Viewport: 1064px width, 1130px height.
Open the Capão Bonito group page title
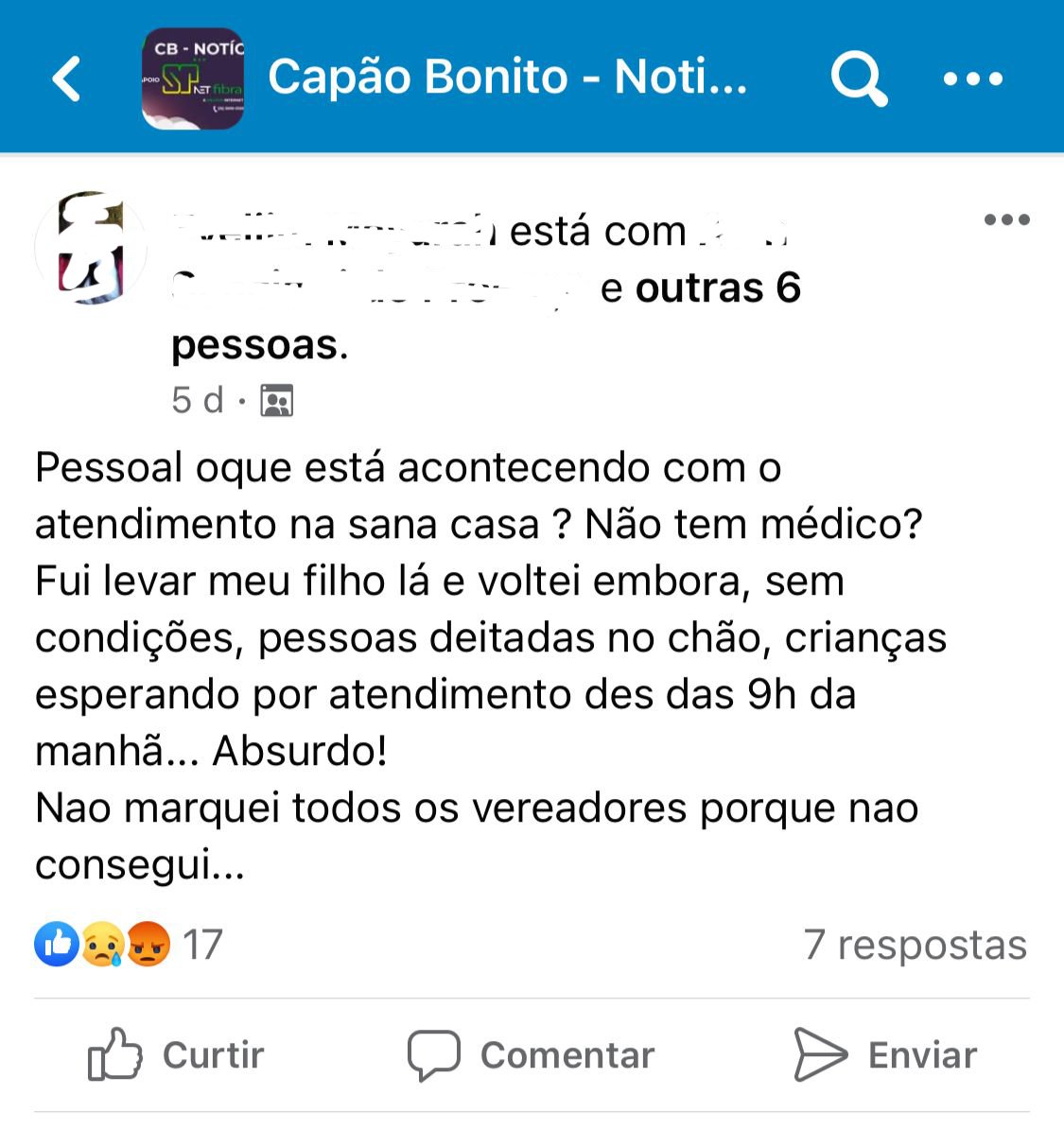(x=507, y=77)
